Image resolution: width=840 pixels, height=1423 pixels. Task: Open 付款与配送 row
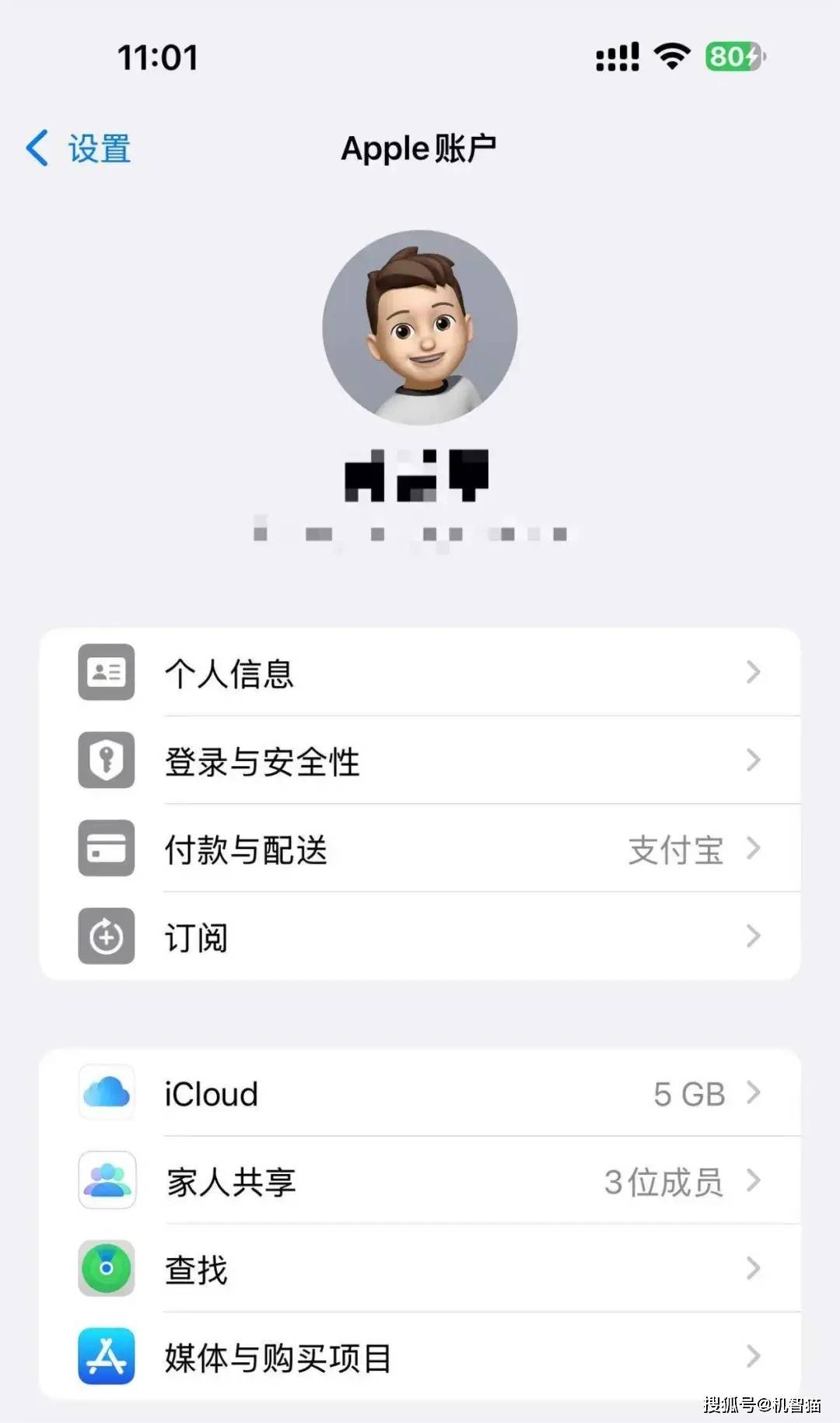(420, 849)
